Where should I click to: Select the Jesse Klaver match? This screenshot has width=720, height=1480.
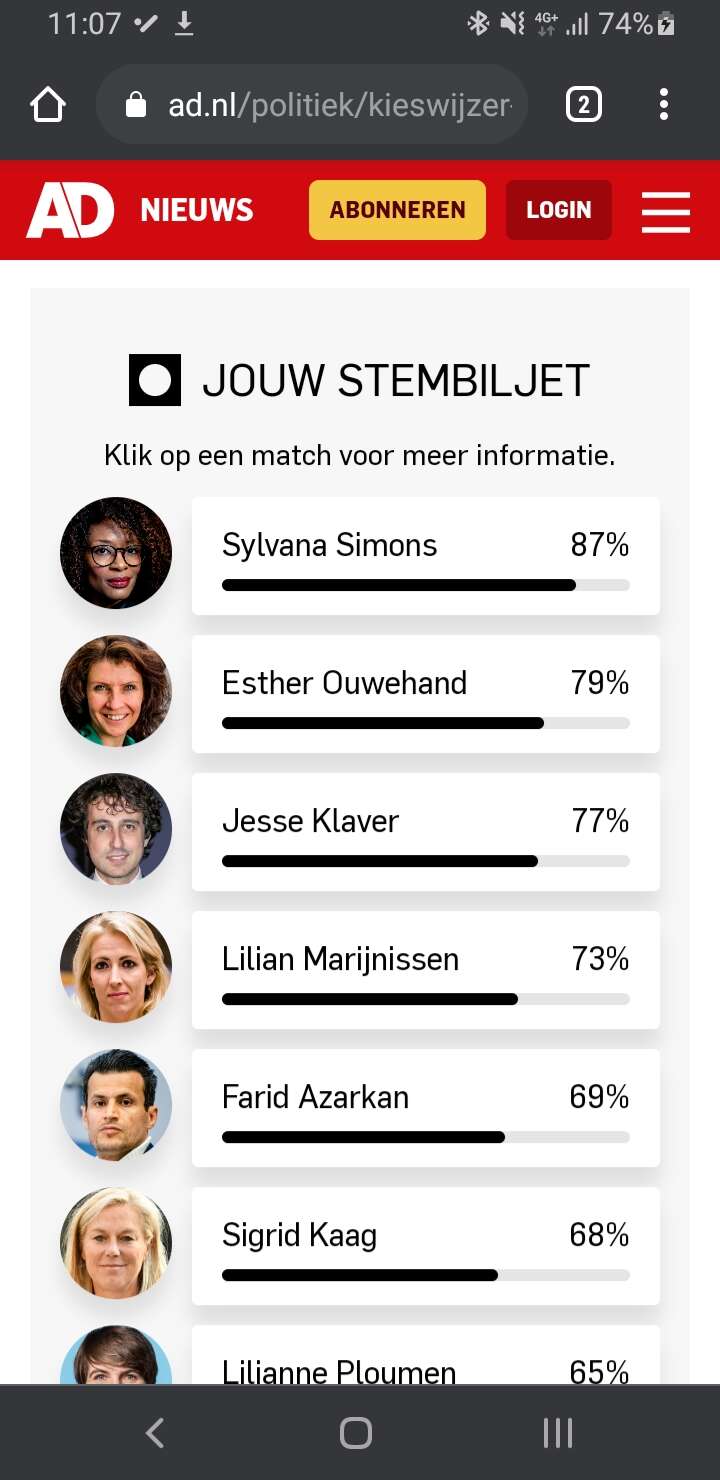tap(426, 832)
